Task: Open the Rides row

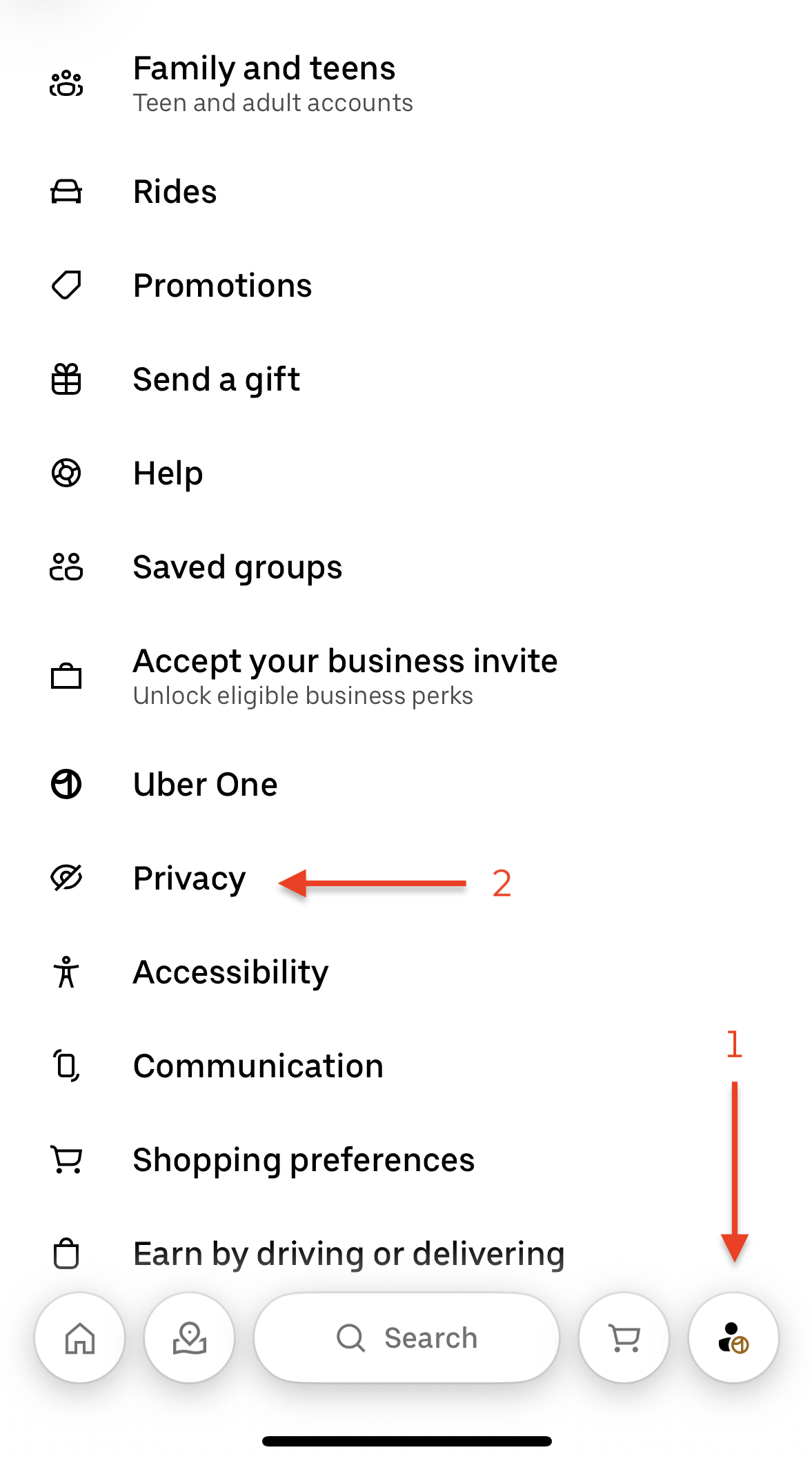Action: [x=175, y=191]
